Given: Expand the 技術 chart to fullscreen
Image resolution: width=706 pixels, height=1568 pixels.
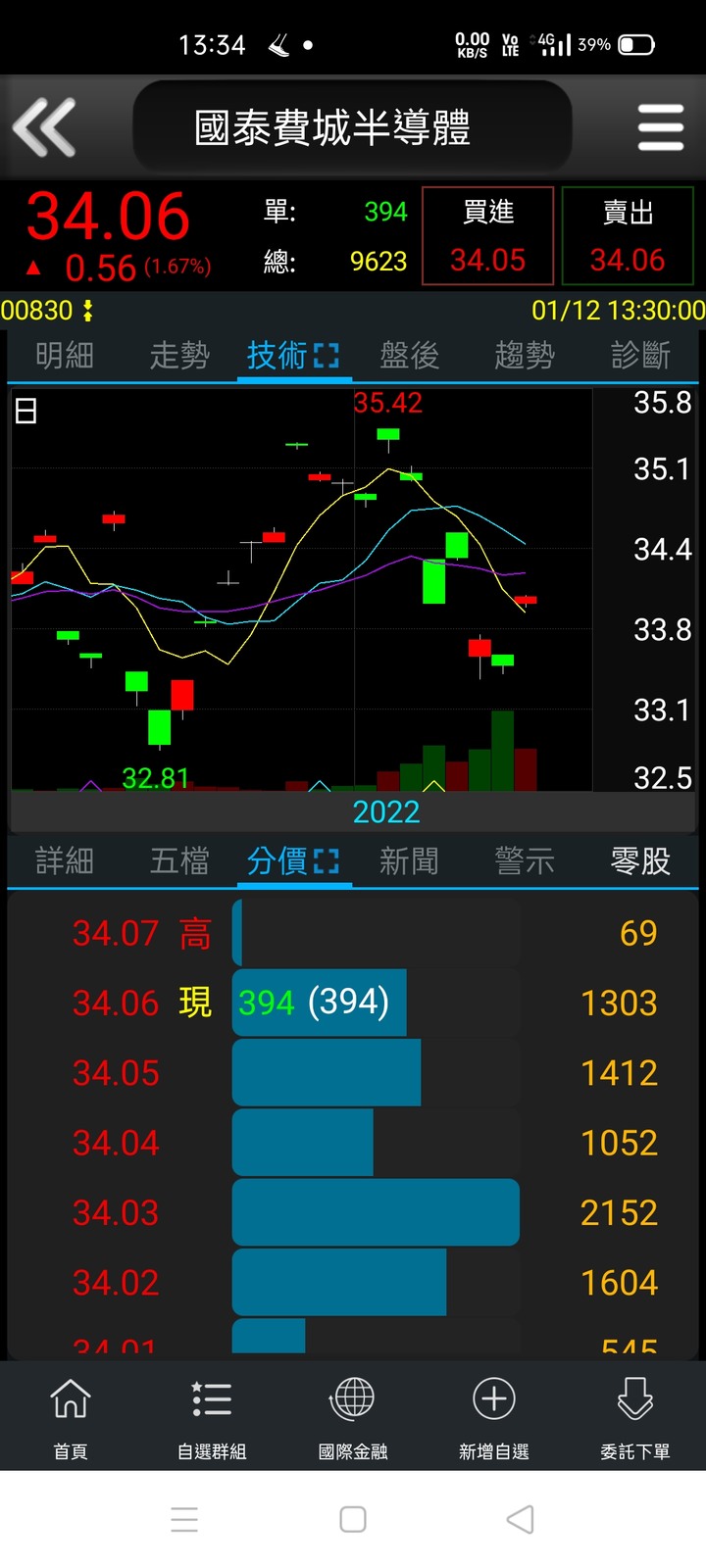Looking at the screenshot, I should (x=327, y=356).
